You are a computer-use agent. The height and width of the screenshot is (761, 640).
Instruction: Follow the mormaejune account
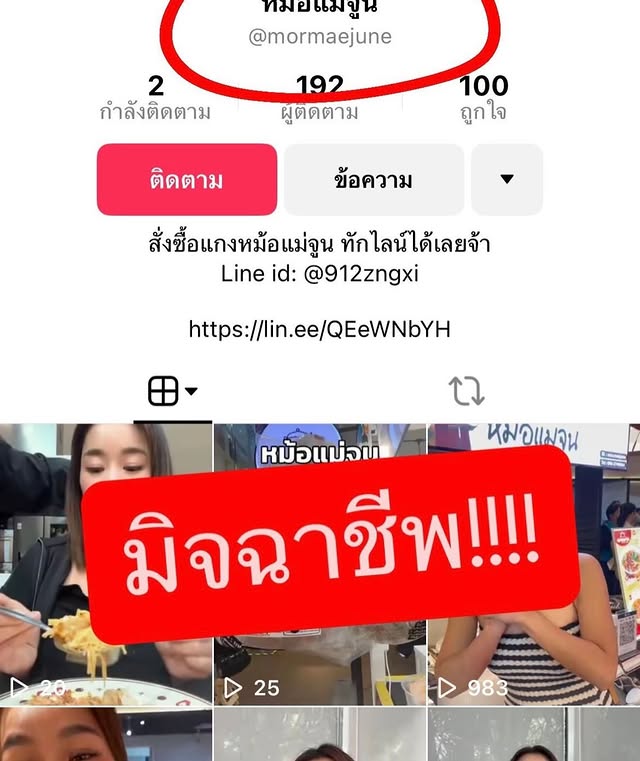(187, 180)
